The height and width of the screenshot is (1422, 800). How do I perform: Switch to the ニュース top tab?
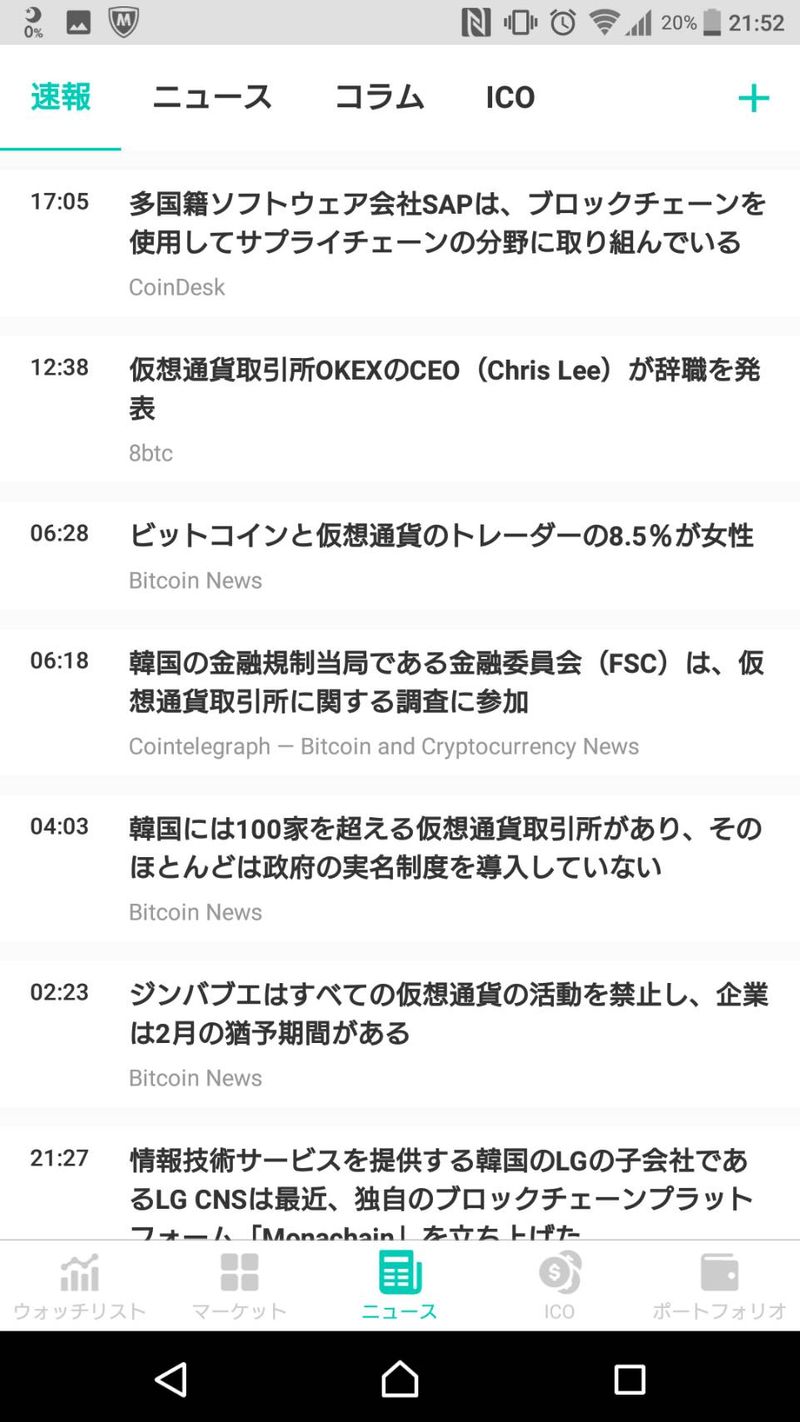pos(212,97)
